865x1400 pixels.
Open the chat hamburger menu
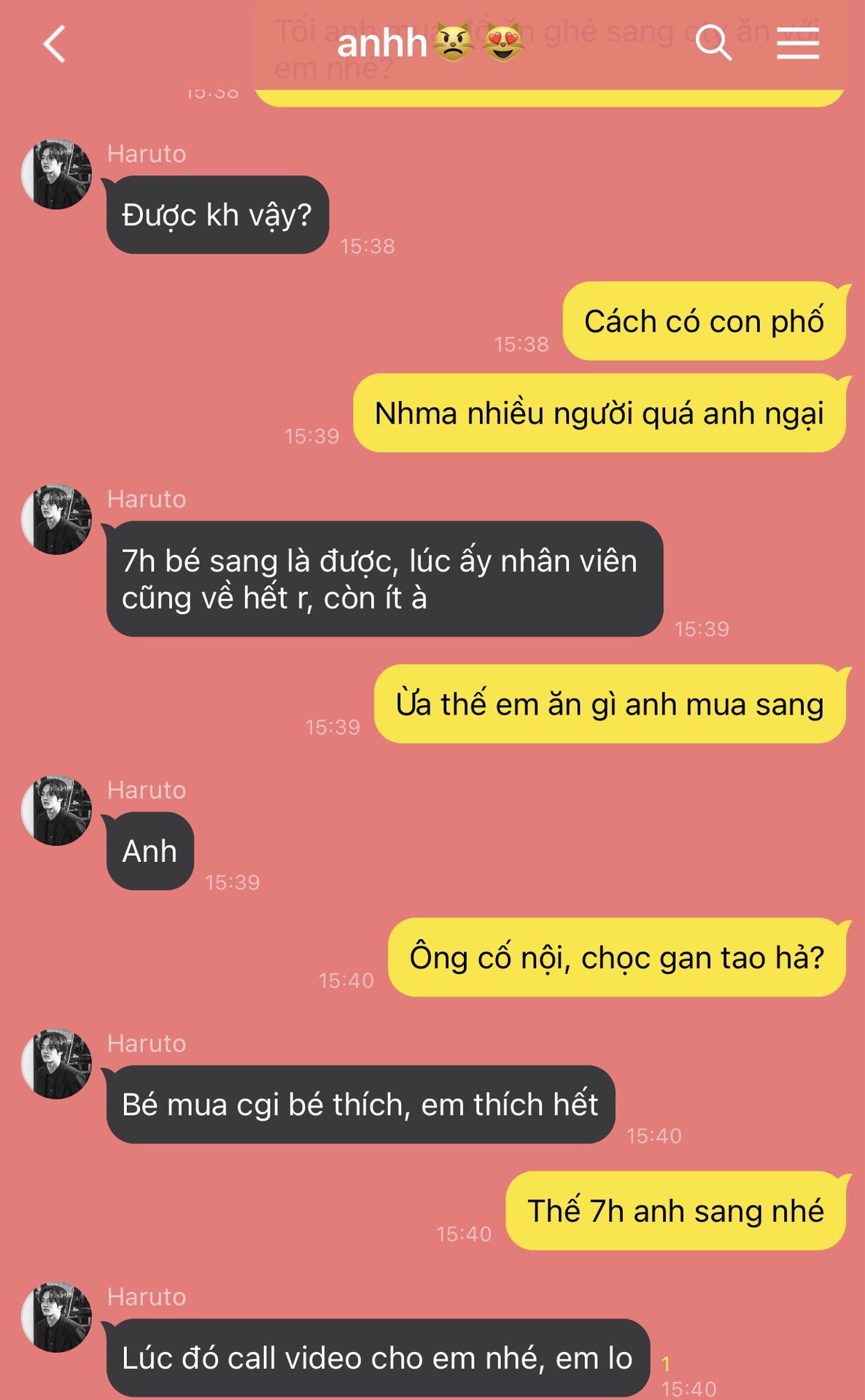tap(797, 43)
